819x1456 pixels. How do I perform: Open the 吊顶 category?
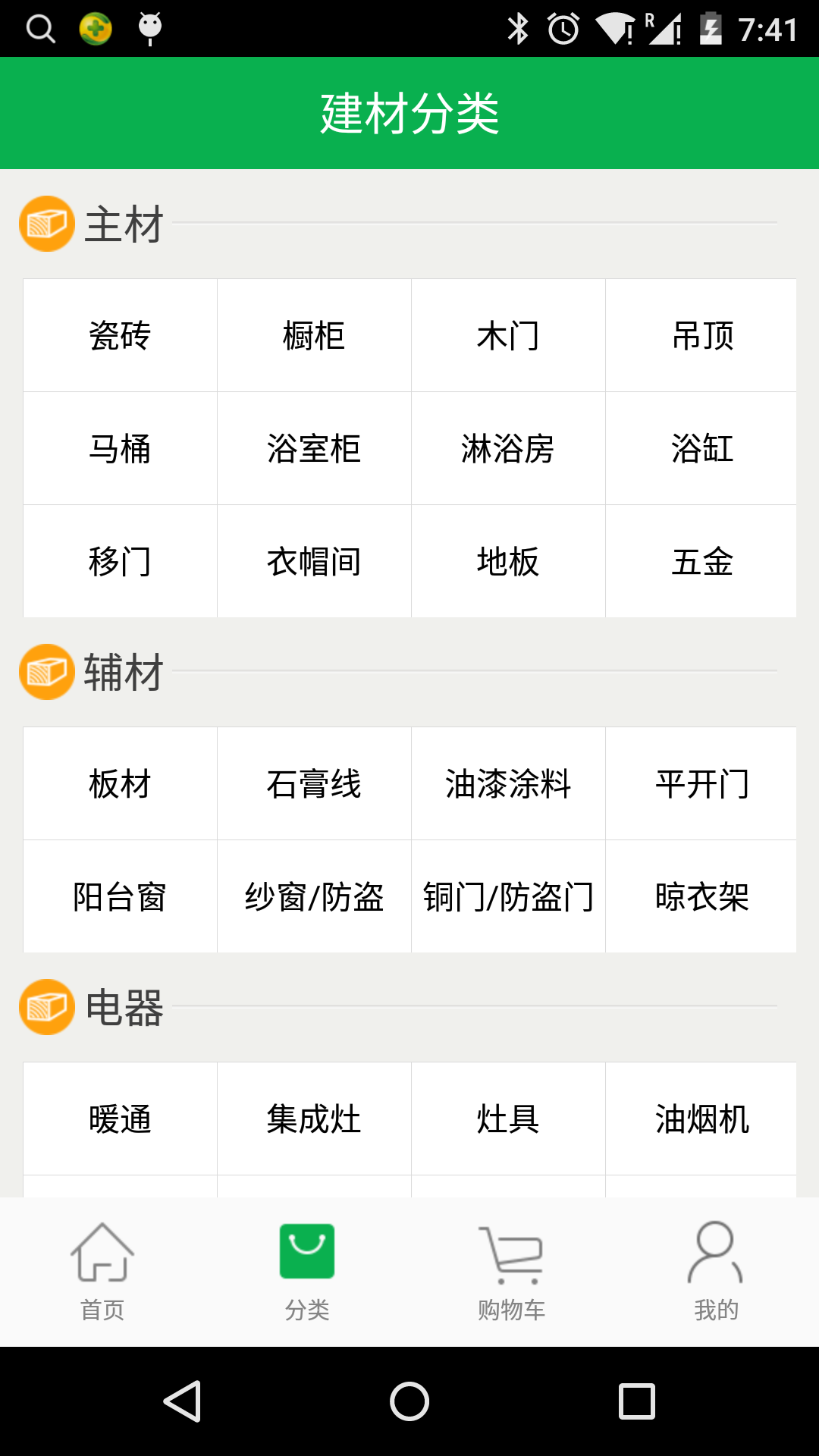(x=701, y=335)
